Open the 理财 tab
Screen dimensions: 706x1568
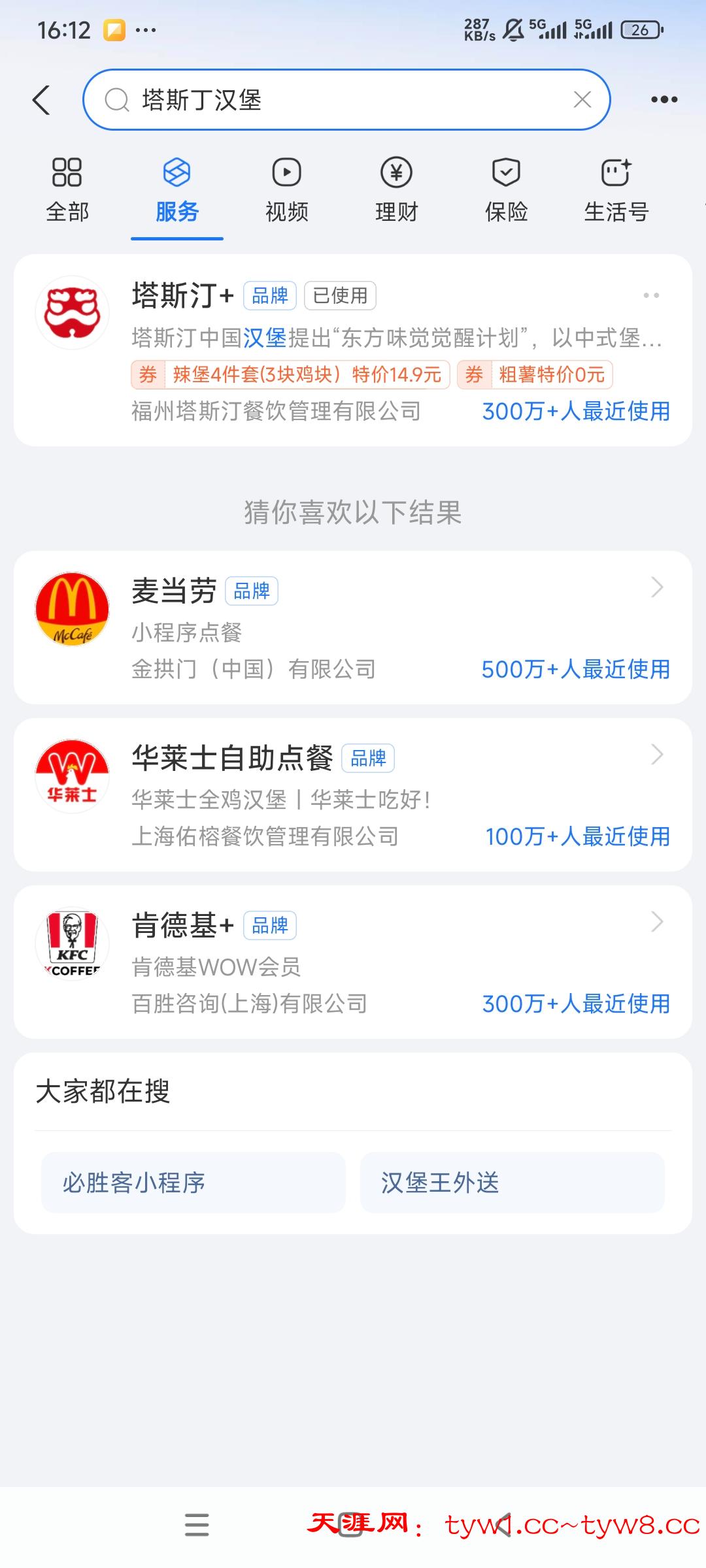[396, 189]
